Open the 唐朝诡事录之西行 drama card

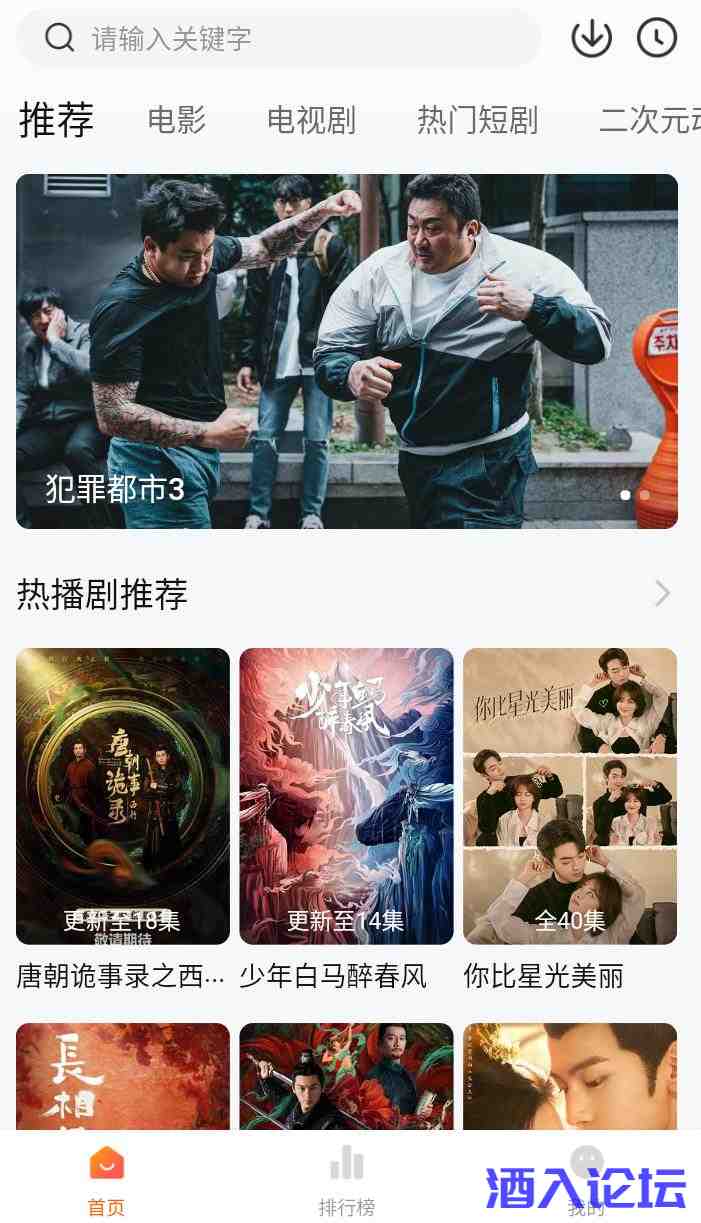tap(123, 796)
